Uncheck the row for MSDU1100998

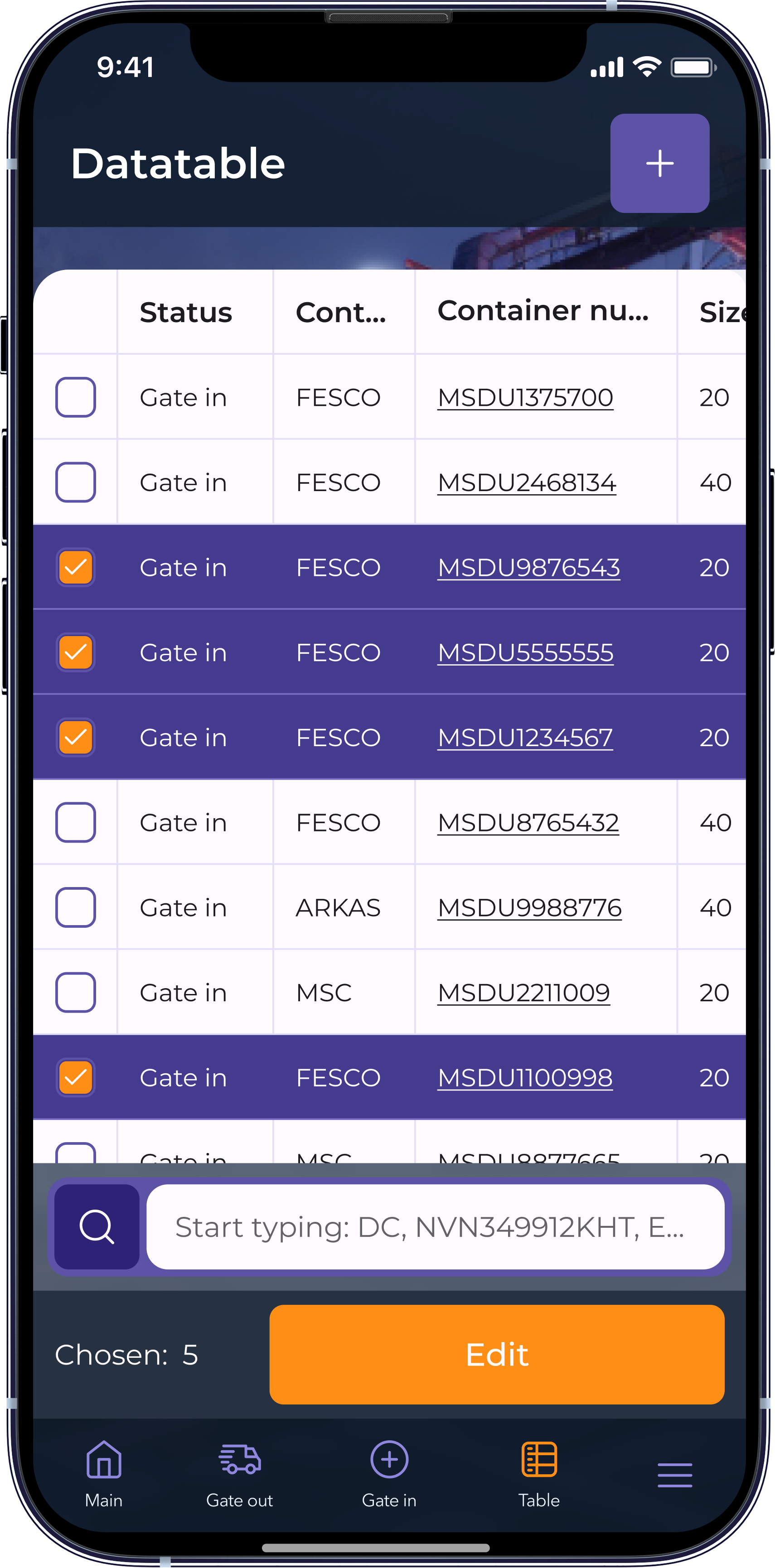point(76,1078)
